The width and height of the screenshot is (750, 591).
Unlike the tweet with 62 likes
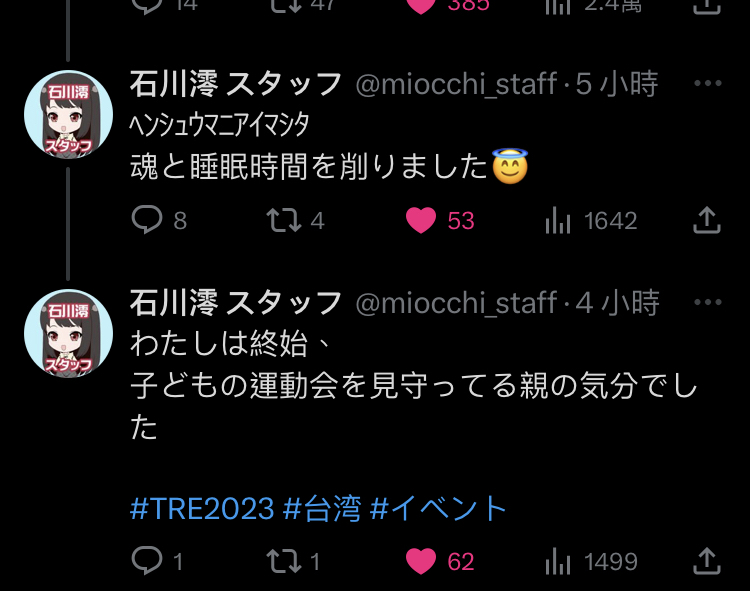[423, 561]
